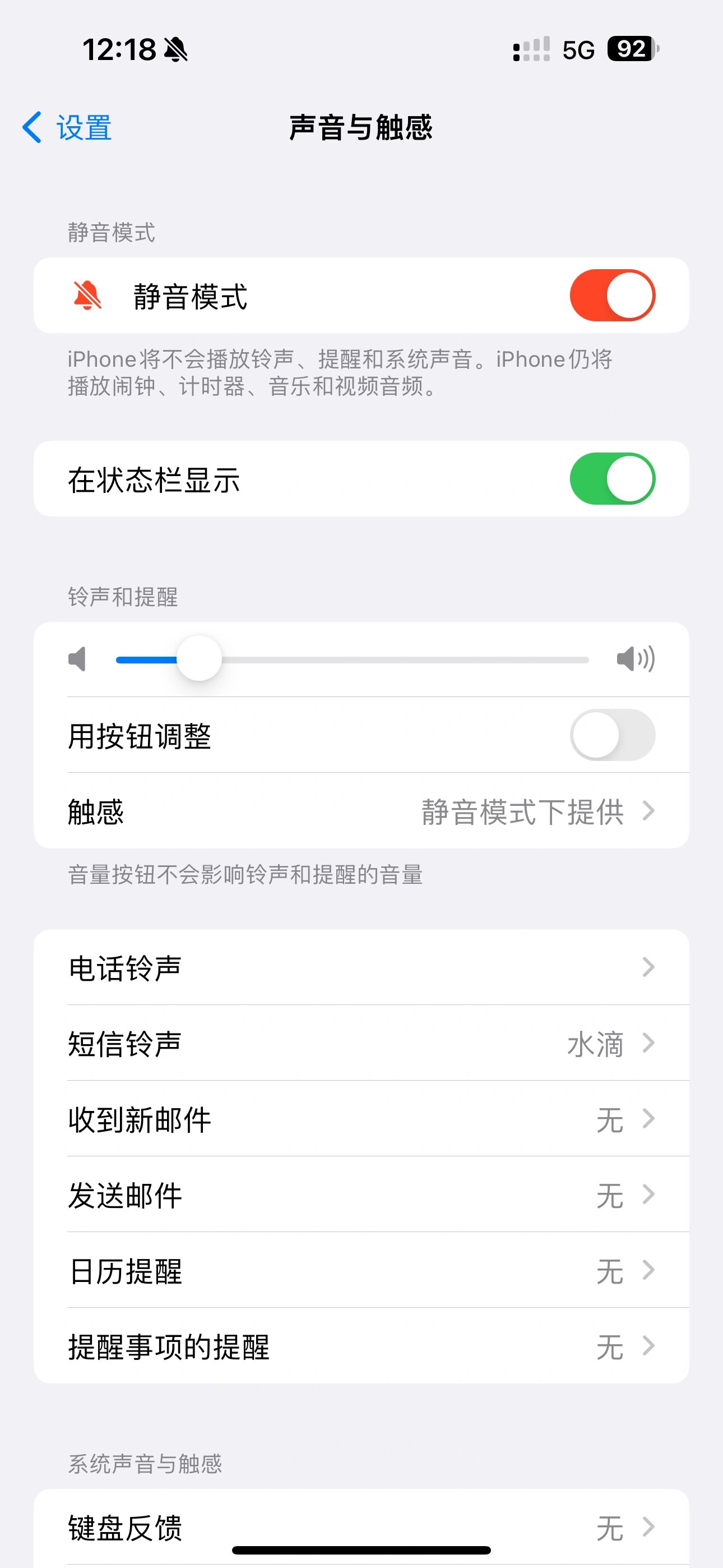The image size is (723, 1568).
Task: Select 收到新邮件 sound entry
Action: (361, 1120)
